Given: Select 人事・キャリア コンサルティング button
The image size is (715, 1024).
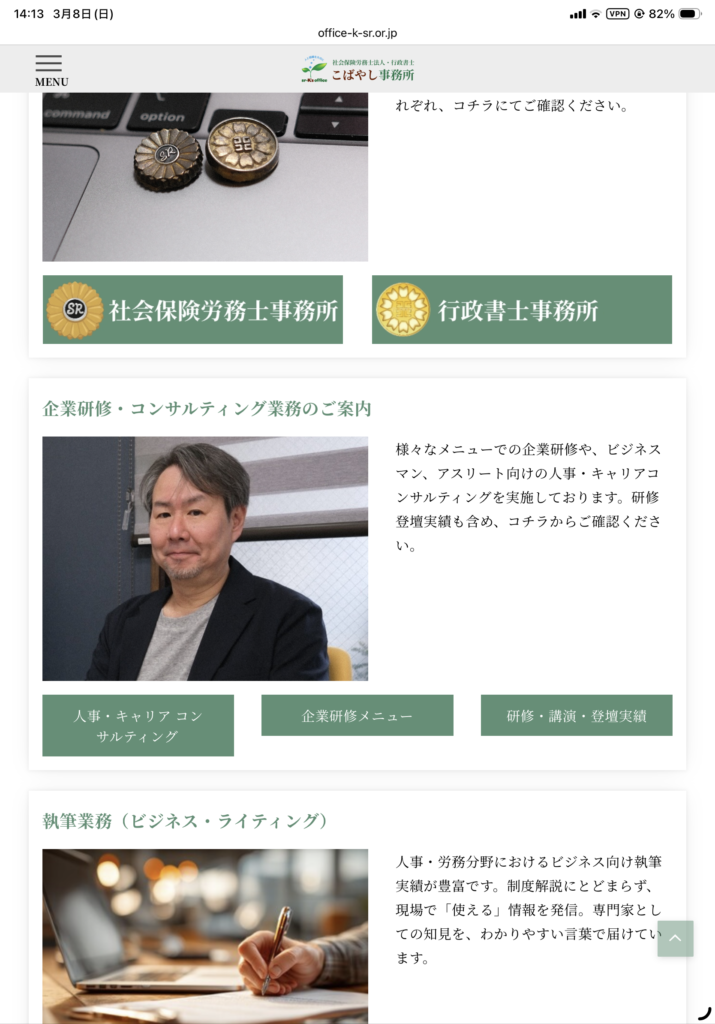Looking at the screenshot, I should tap(138, 725).
